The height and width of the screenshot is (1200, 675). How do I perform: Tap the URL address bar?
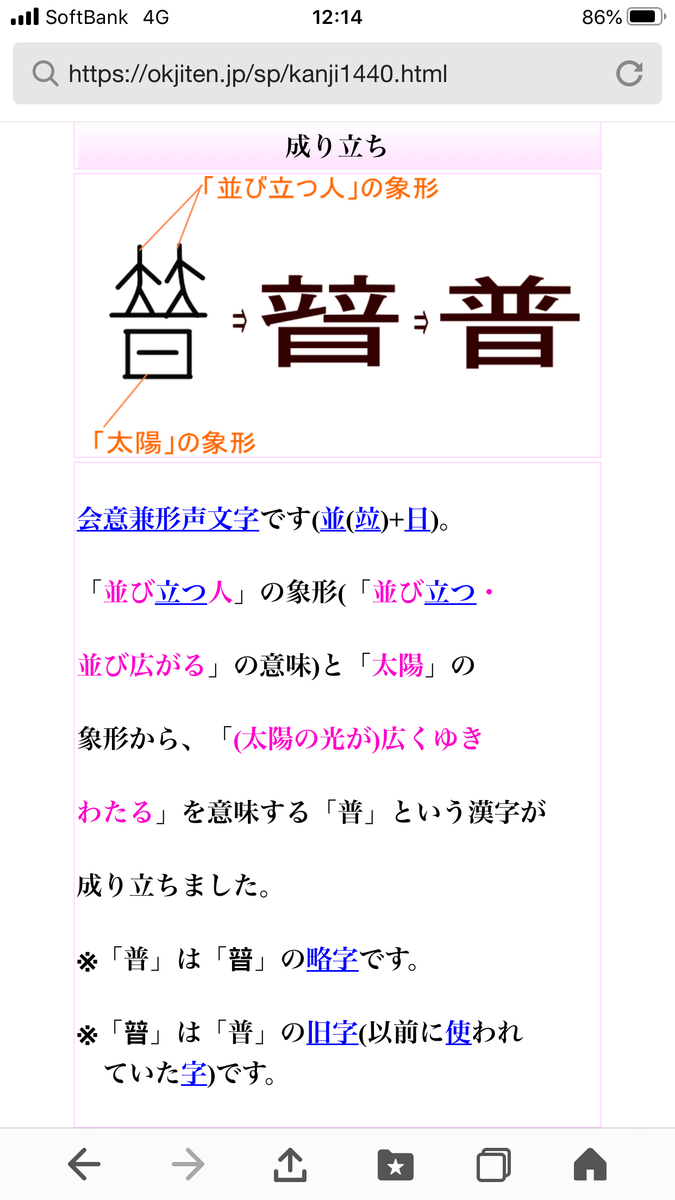(x=320, y=73)
